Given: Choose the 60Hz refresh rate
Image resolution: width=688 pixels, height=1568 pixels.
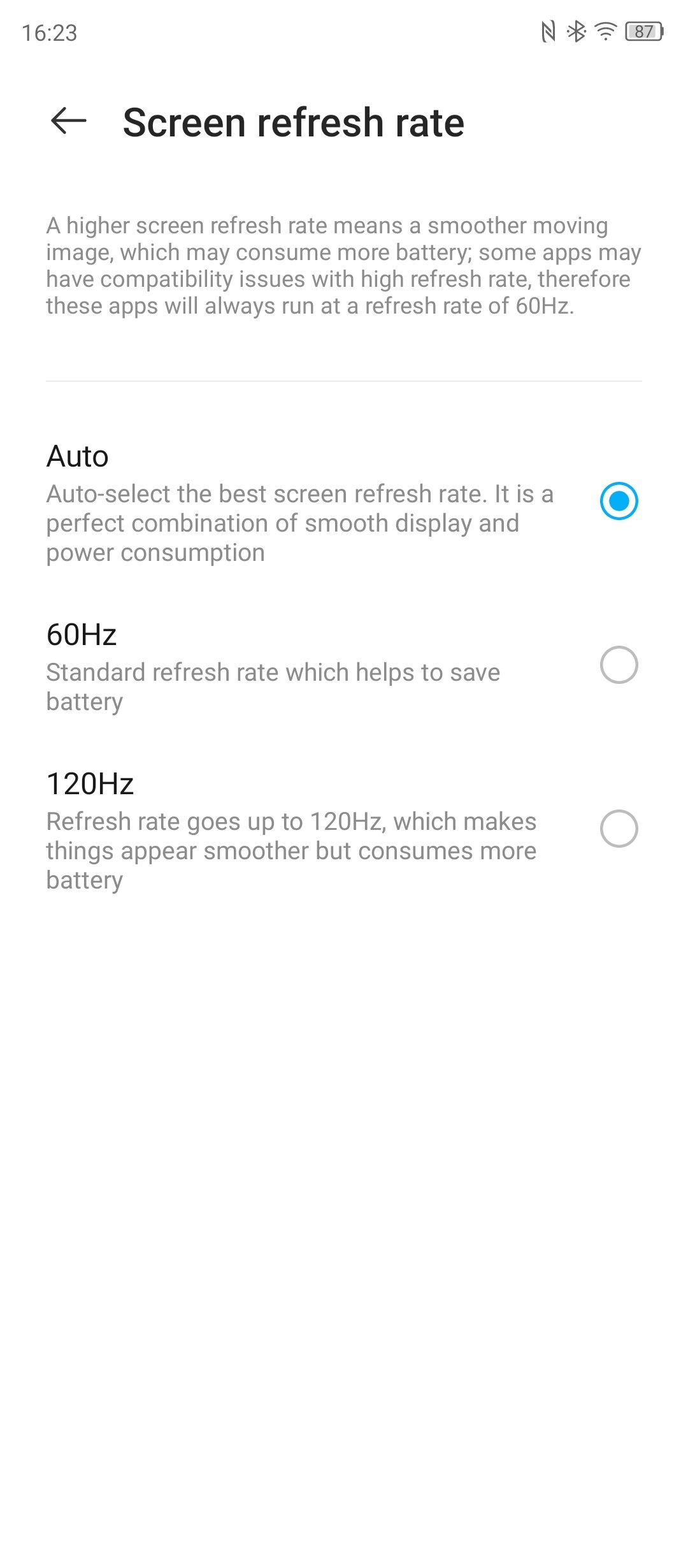Looking at the screenshot, I should click(344, 666).
